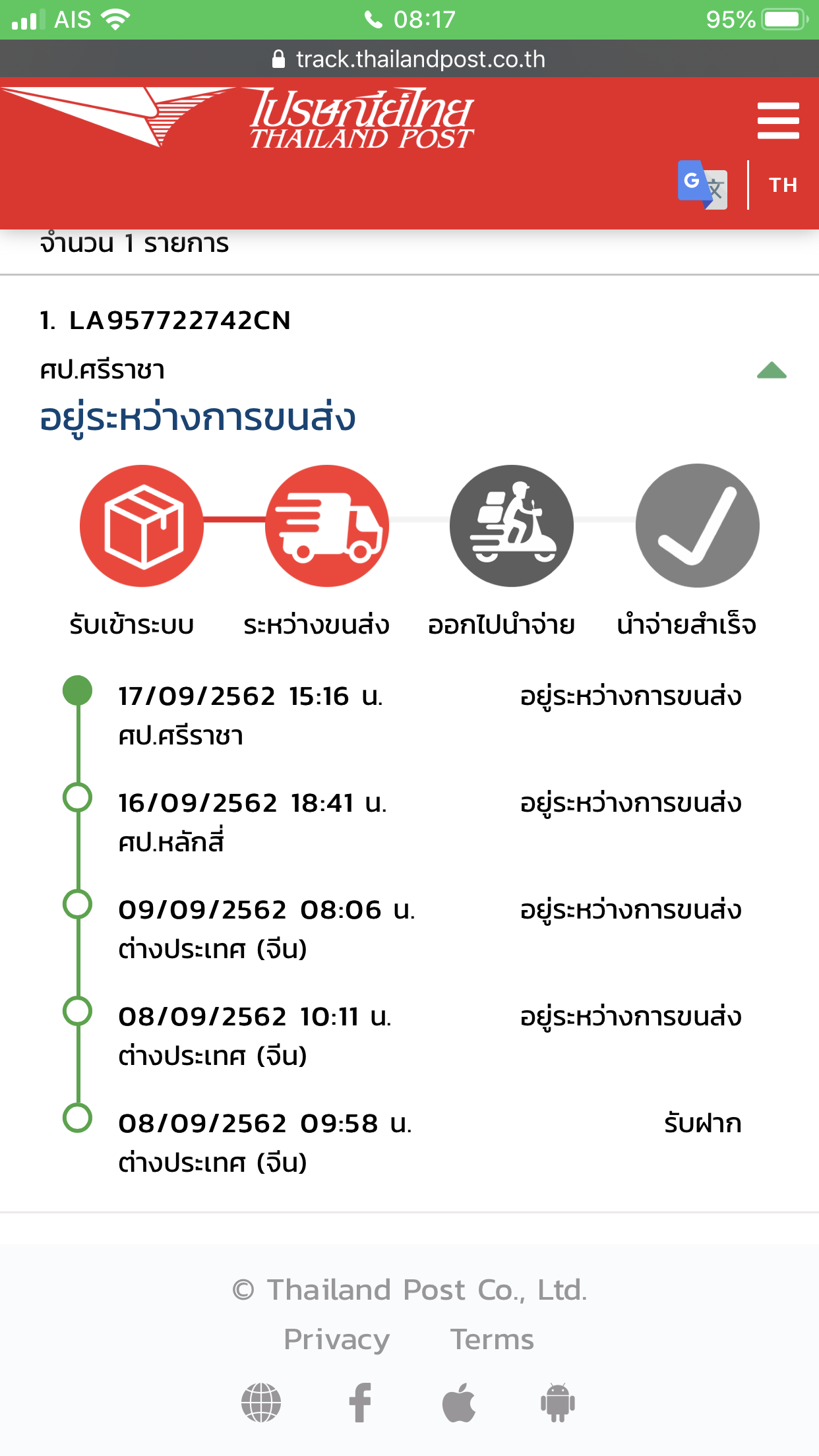This screenshot has height=1456, width=819.
Task: Tap the track.thailandpost.co.th address bar
Action: click(x=409, y=59)
